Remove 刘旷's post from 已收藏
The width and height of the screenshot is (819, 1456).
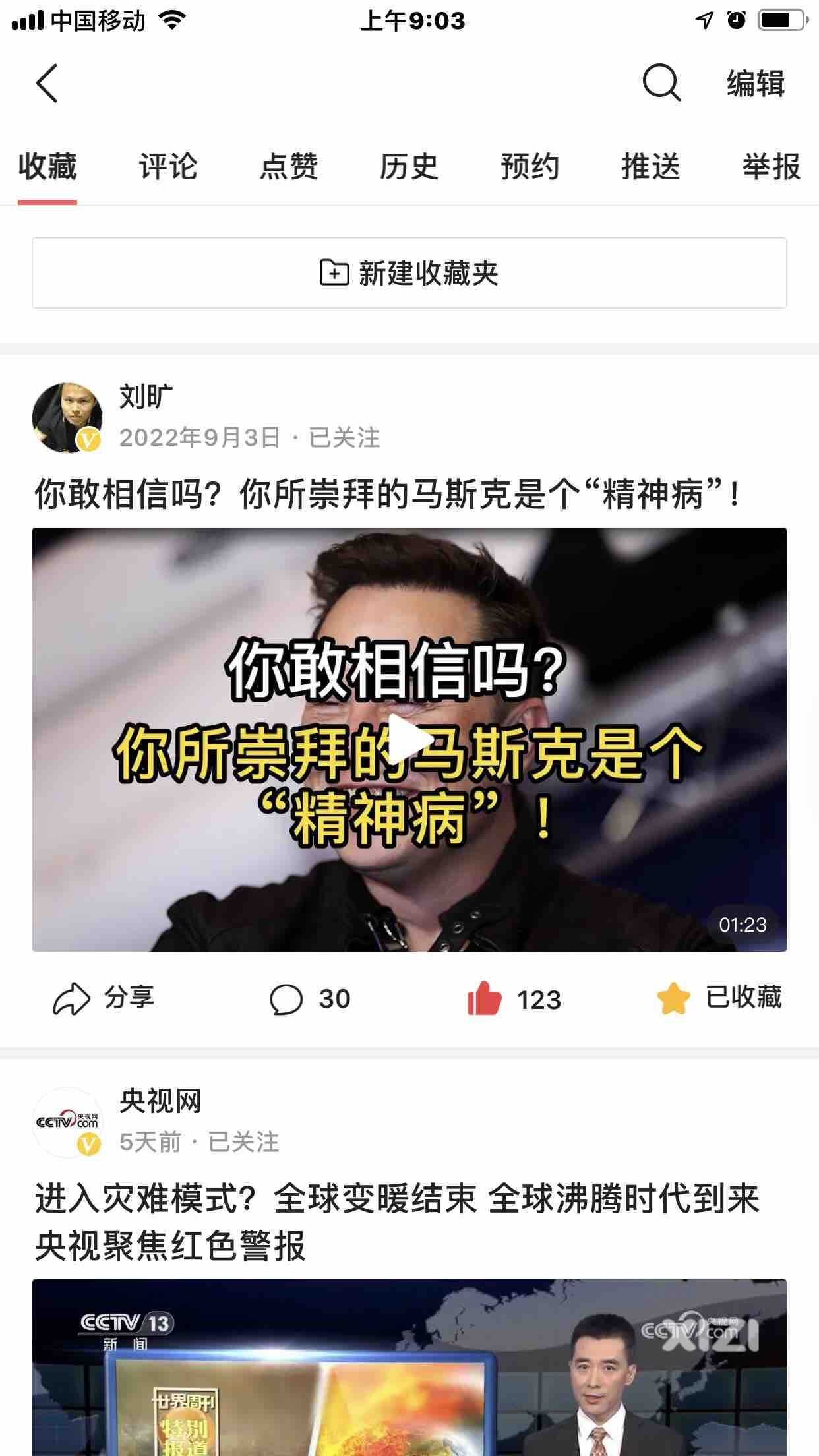719,998
